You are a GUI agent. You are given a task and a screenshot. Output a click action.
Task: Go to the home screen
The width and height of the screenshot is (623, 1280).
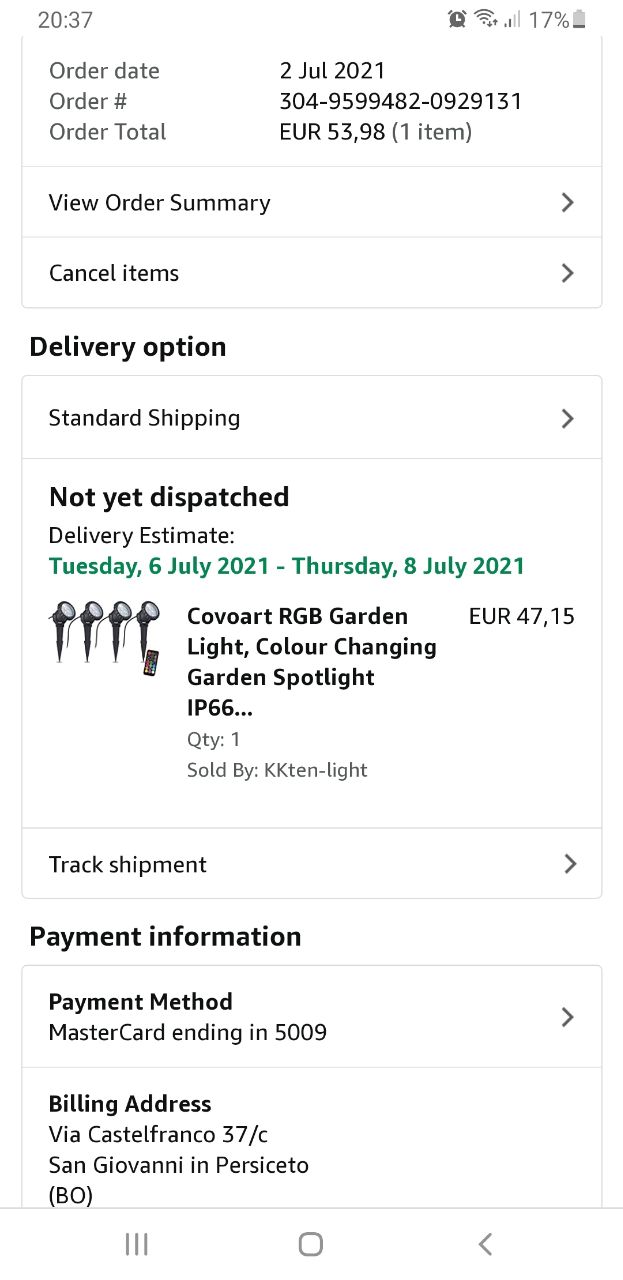311,1244
